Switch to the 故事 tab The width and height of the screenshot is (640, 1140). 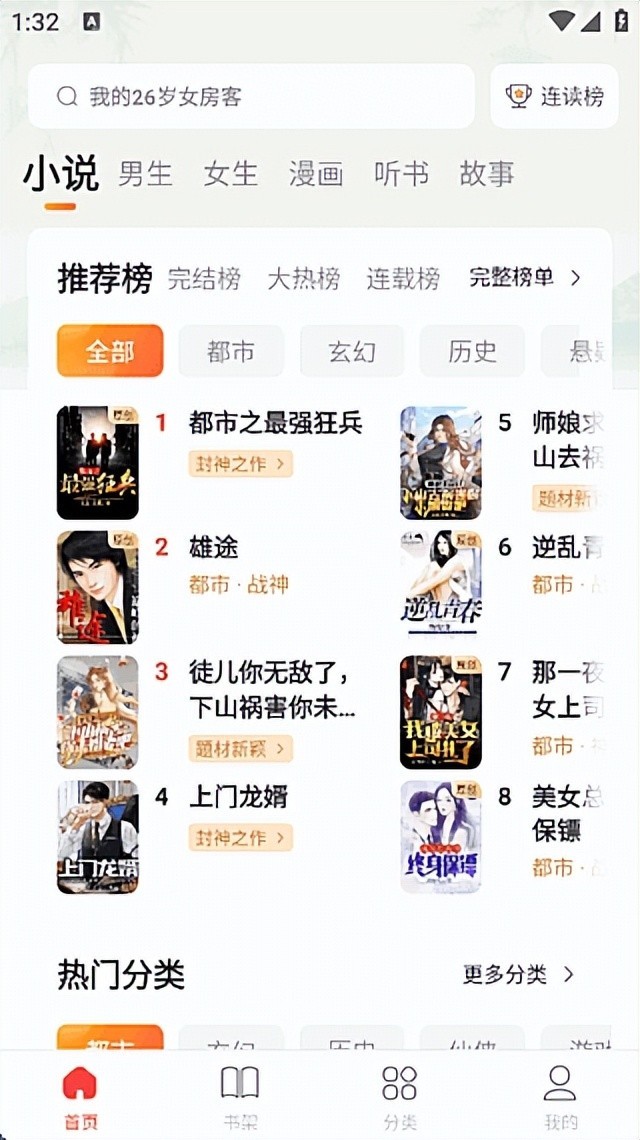pos(487,174)
